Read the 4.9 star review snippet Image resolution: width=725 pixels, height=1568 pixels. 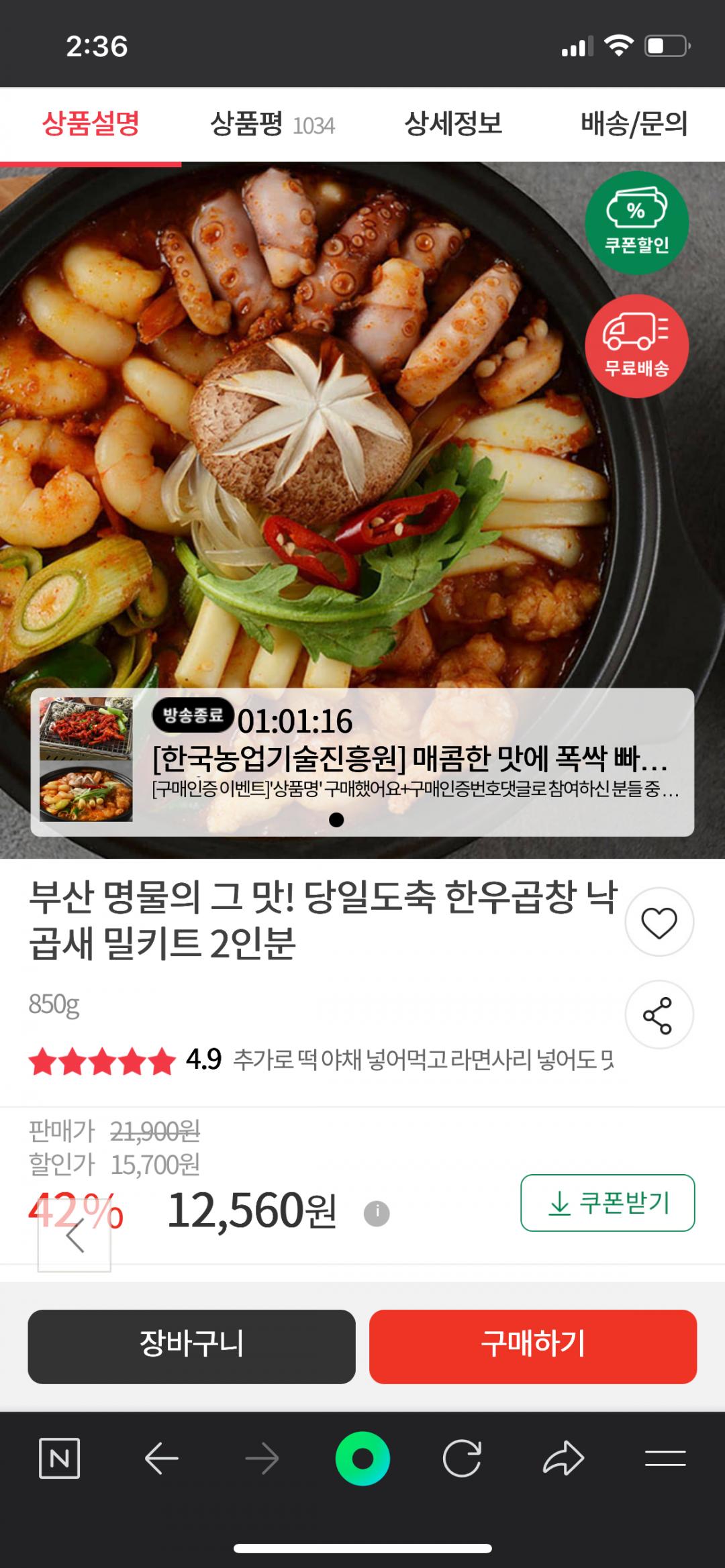tap(423, 1061)
